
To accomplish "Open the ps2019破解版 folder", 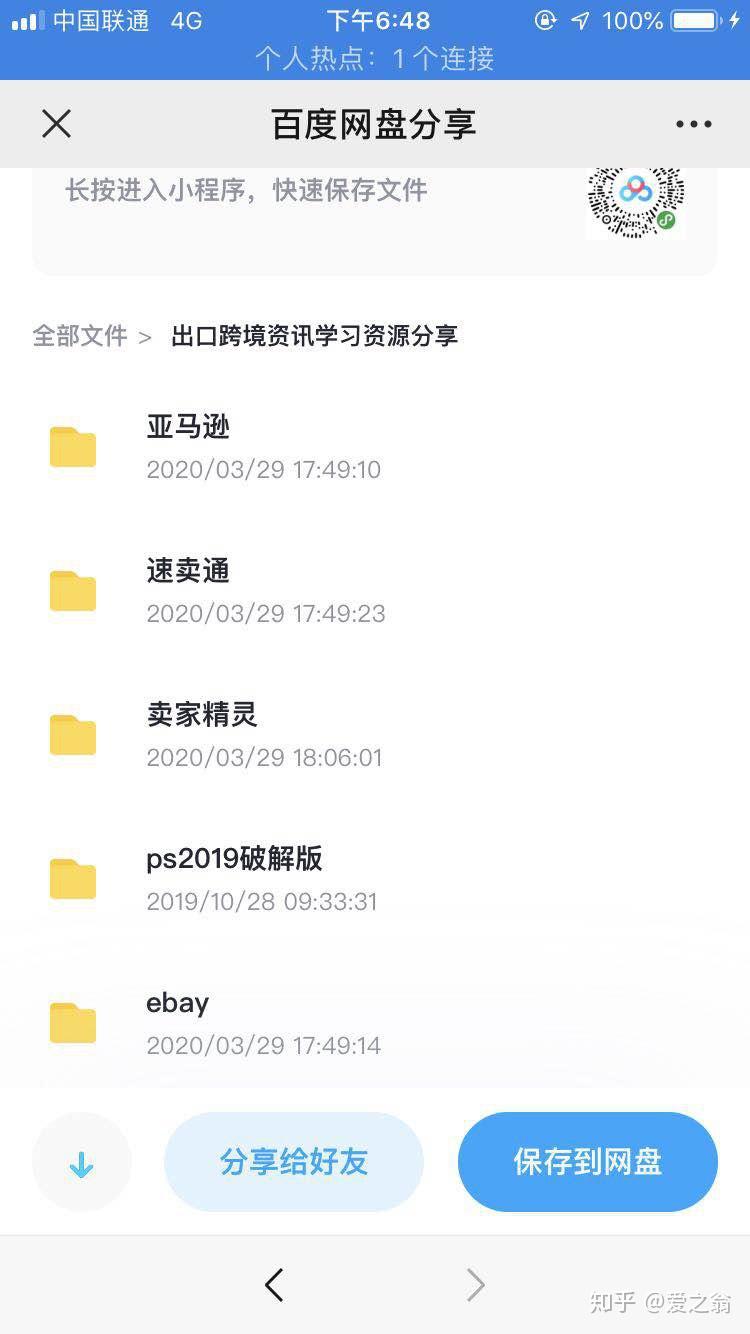I will coord(375,879).
